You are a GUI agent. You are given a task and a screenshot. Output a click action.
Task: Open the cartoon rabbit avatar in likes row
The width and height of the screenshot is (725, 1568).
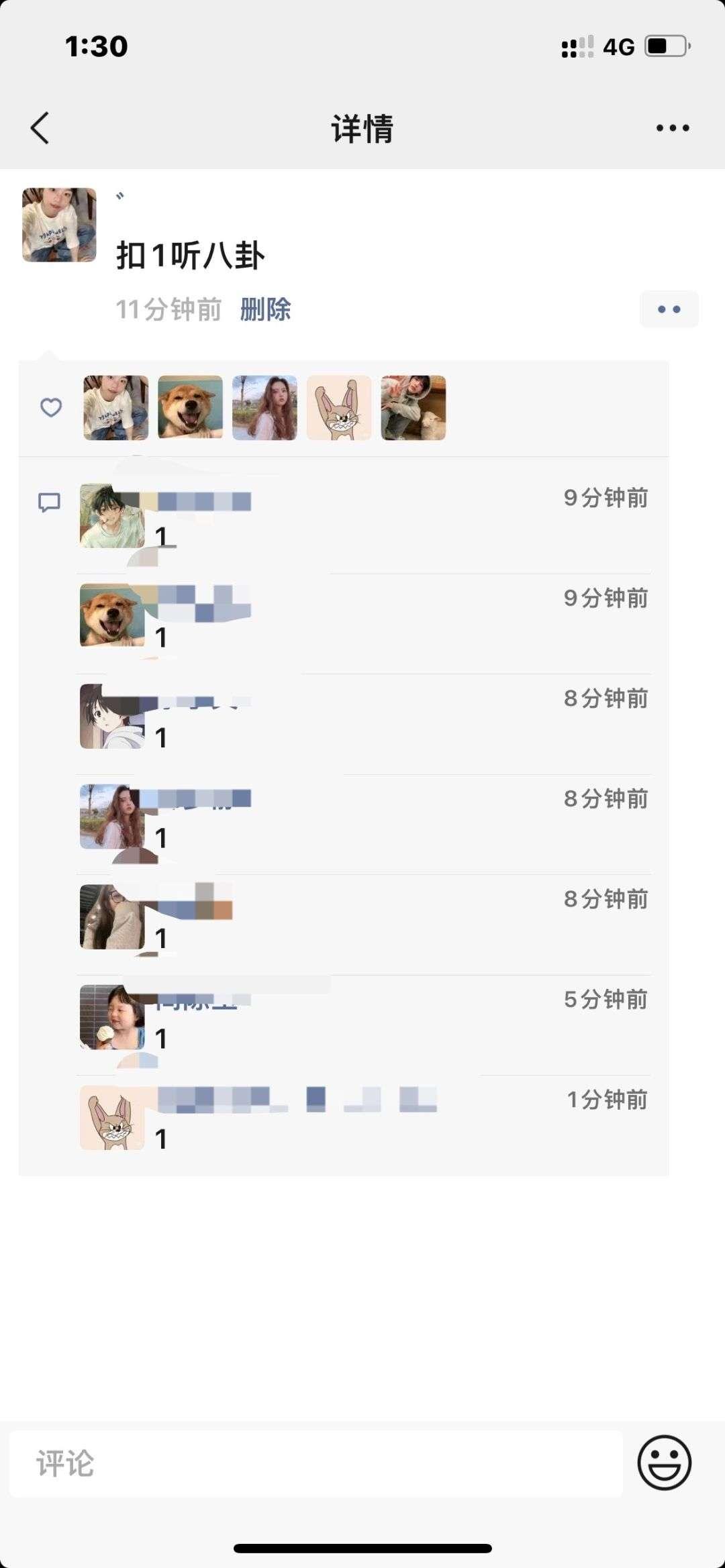pos(339,408)
